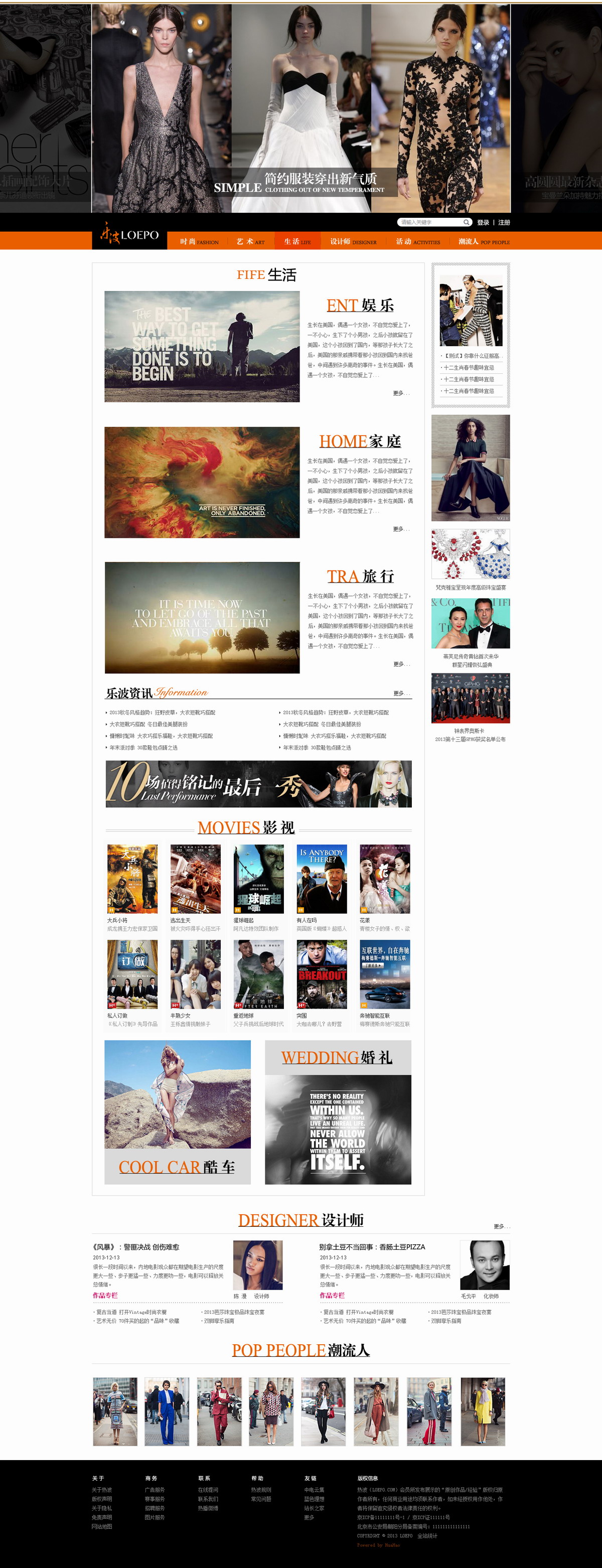This screenshot has width=602, height=1568.
Task: Tap 更多 under HOME 家庭 section
Action: pyautogui.click(x=401, y=529)
